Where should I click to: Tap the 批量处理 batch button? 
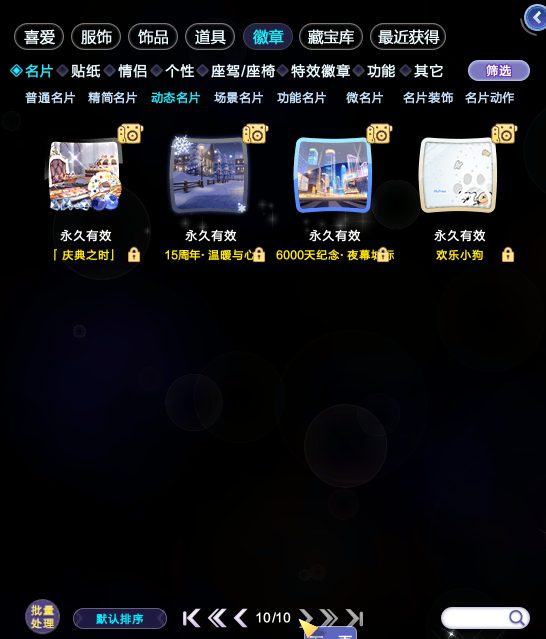(42, 617)
